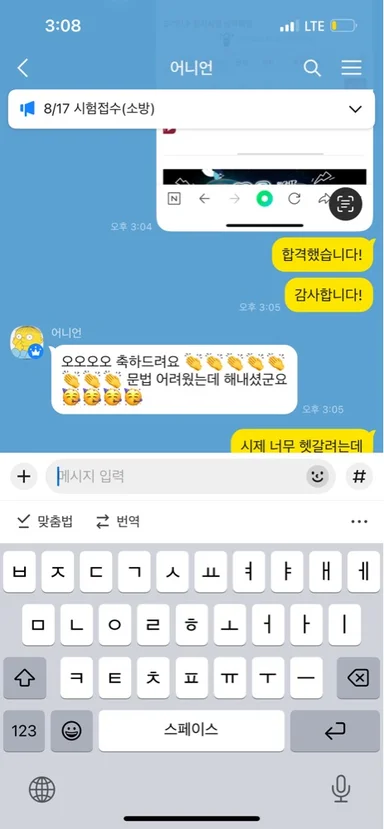The image size is (384, 829).
Task: Switch keyboard to 123 numbers
Action: 24,731
